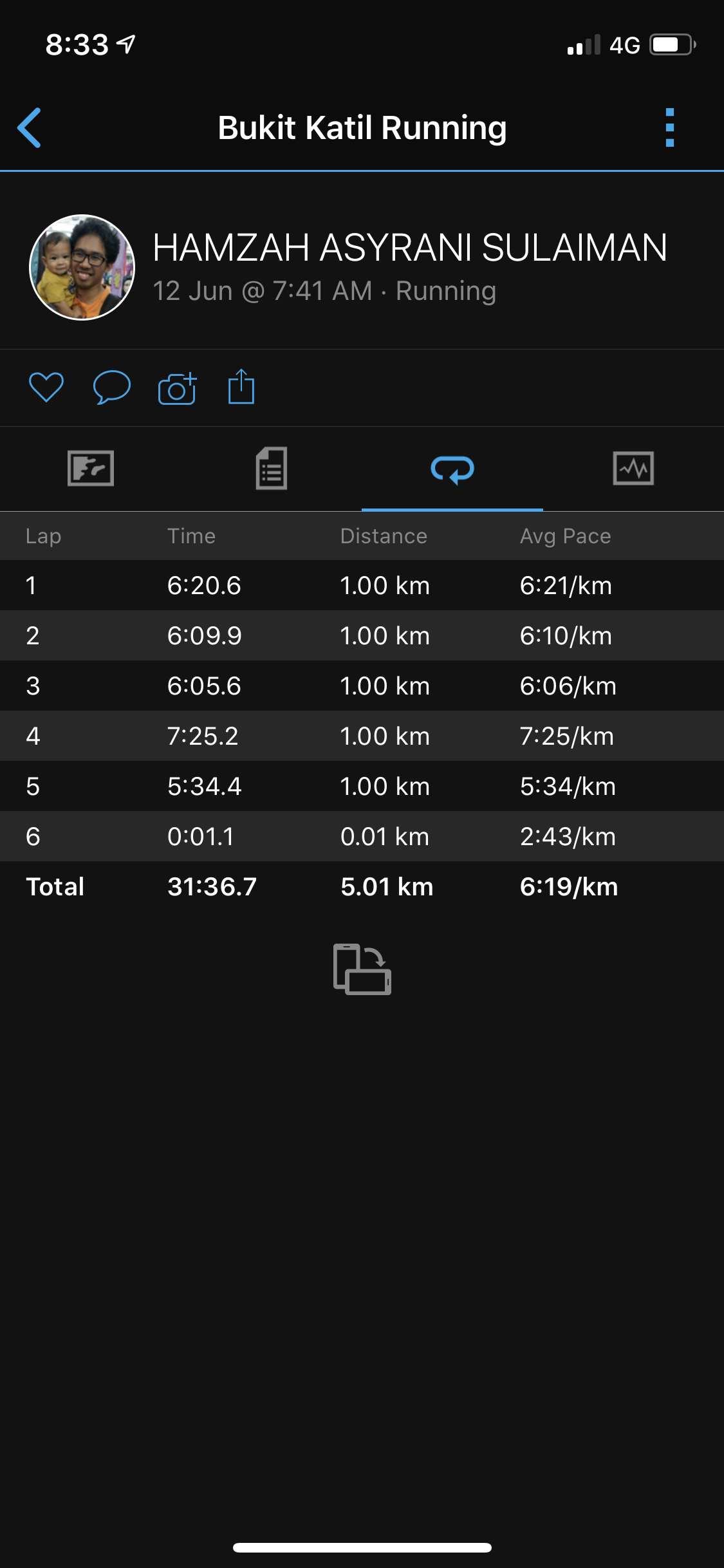Comment on this activity
This screenshot has width=724, height=1568.
111,387
